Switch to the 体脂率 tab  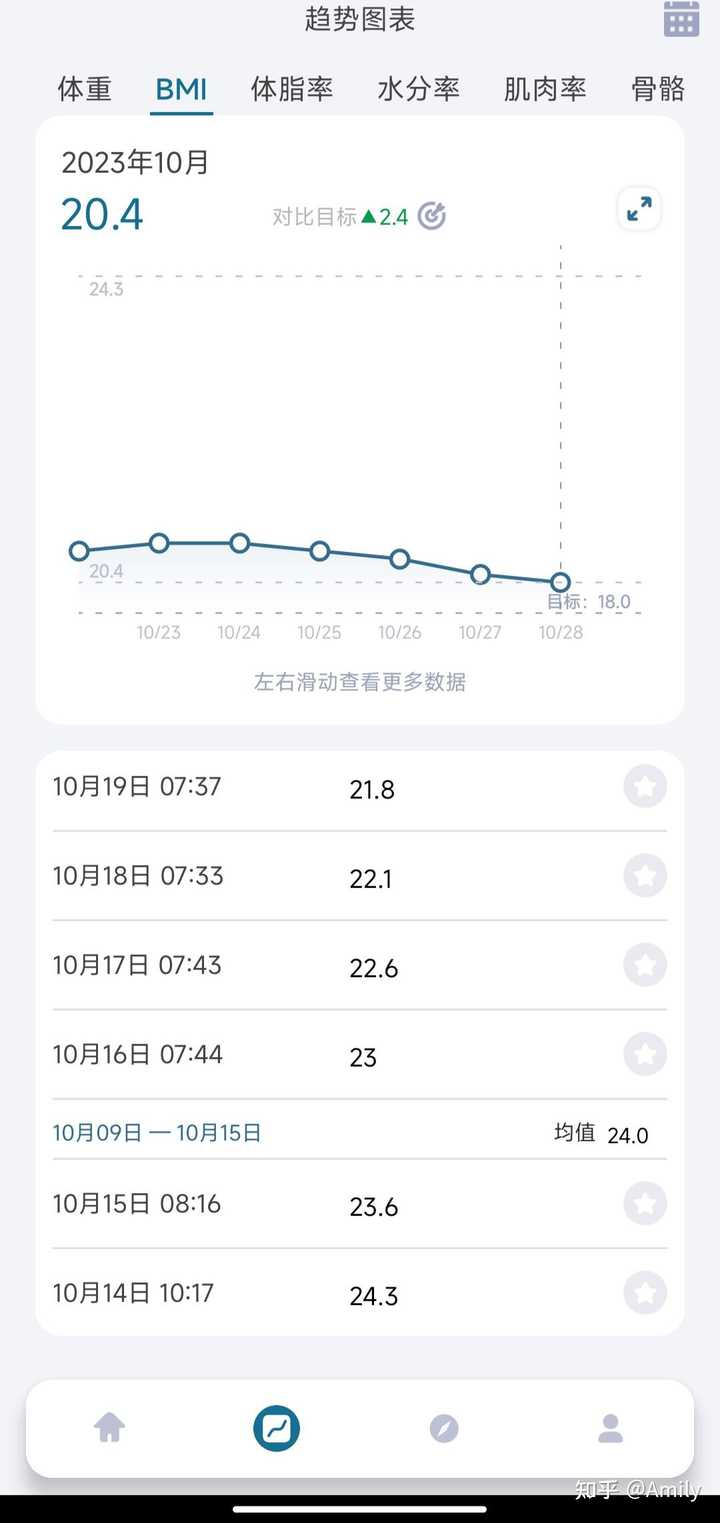click(x=291, y=89)
